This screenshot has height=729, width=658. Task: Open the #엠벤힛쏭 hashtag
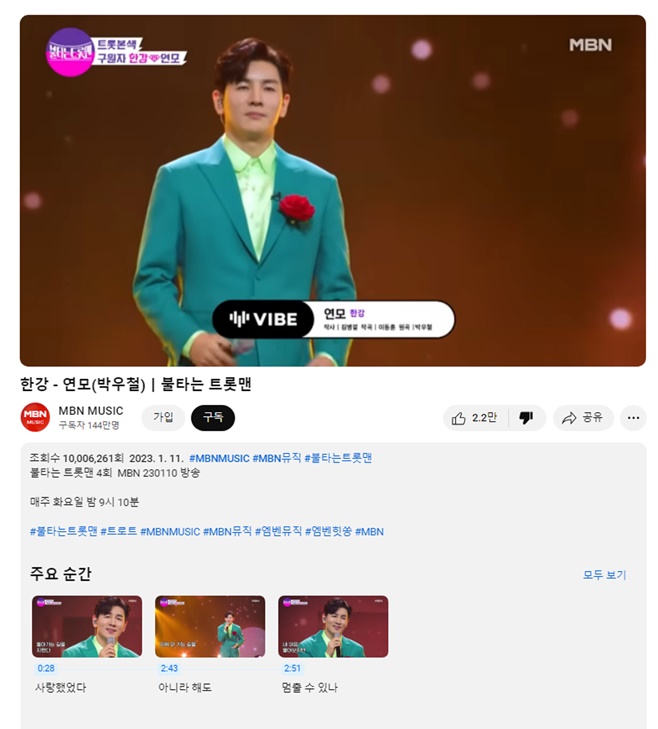tap(327, 531)
